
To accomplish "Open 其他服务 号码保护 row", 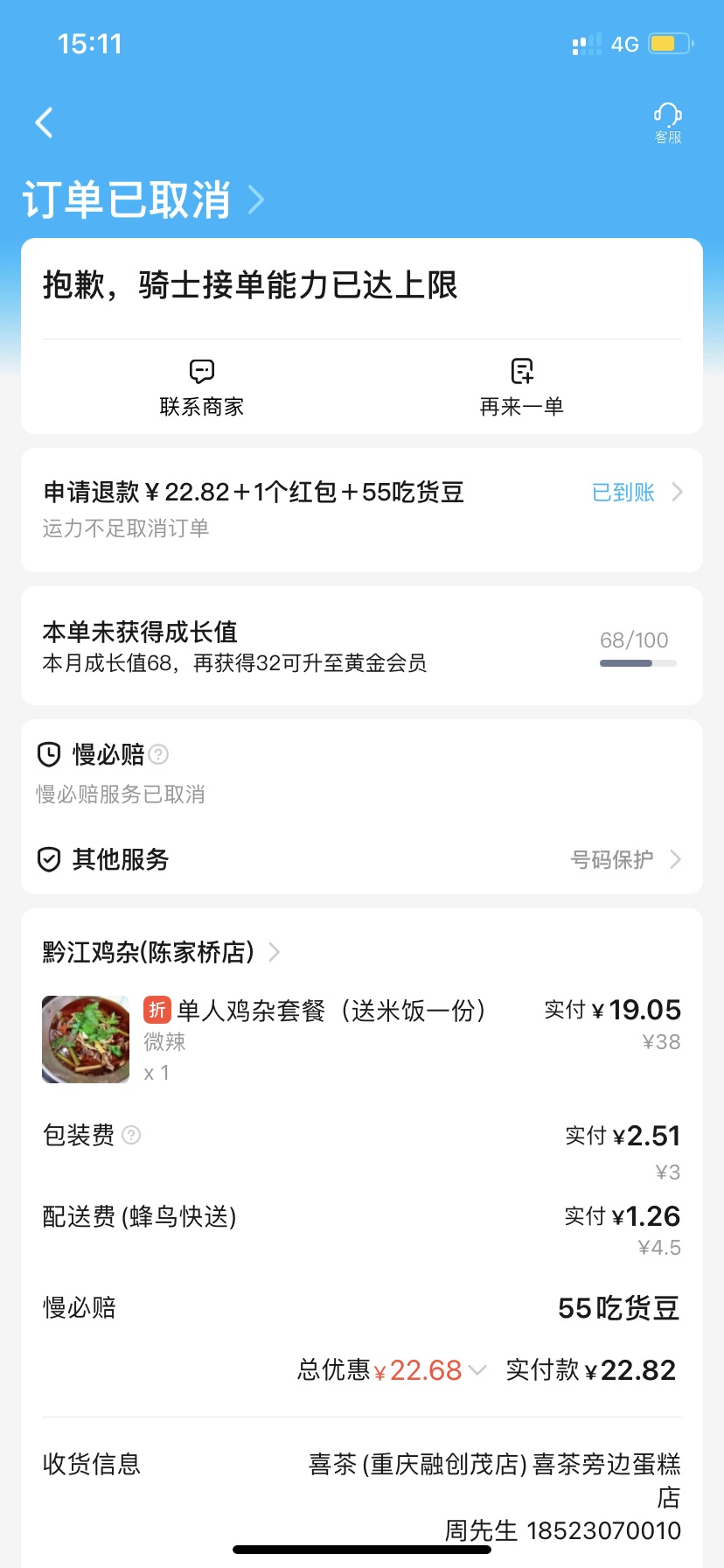I will point(362,859).
